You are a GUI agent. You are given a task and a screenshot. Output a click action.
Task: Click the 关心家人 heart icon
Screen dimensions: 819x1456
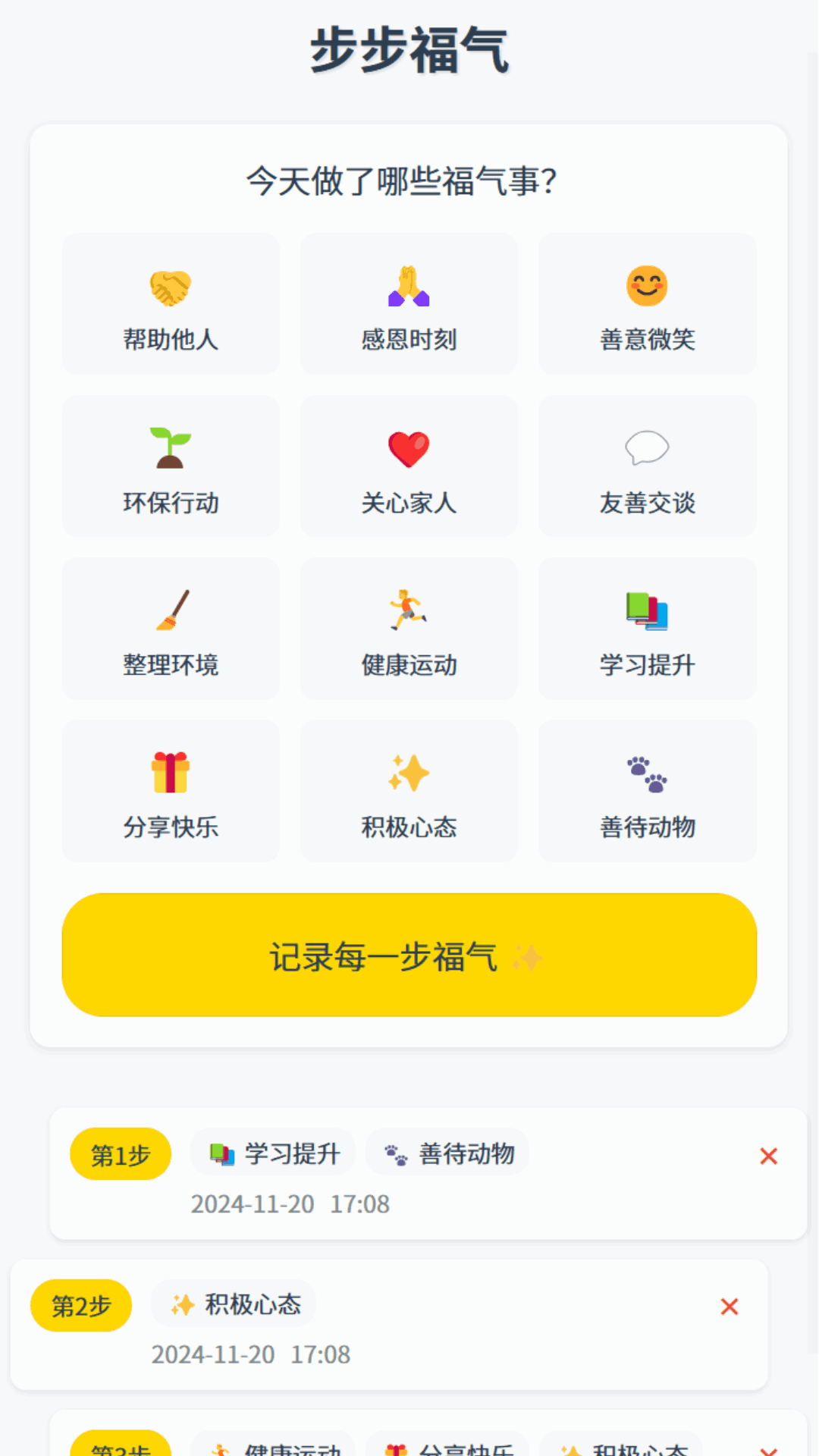(408, 448)
